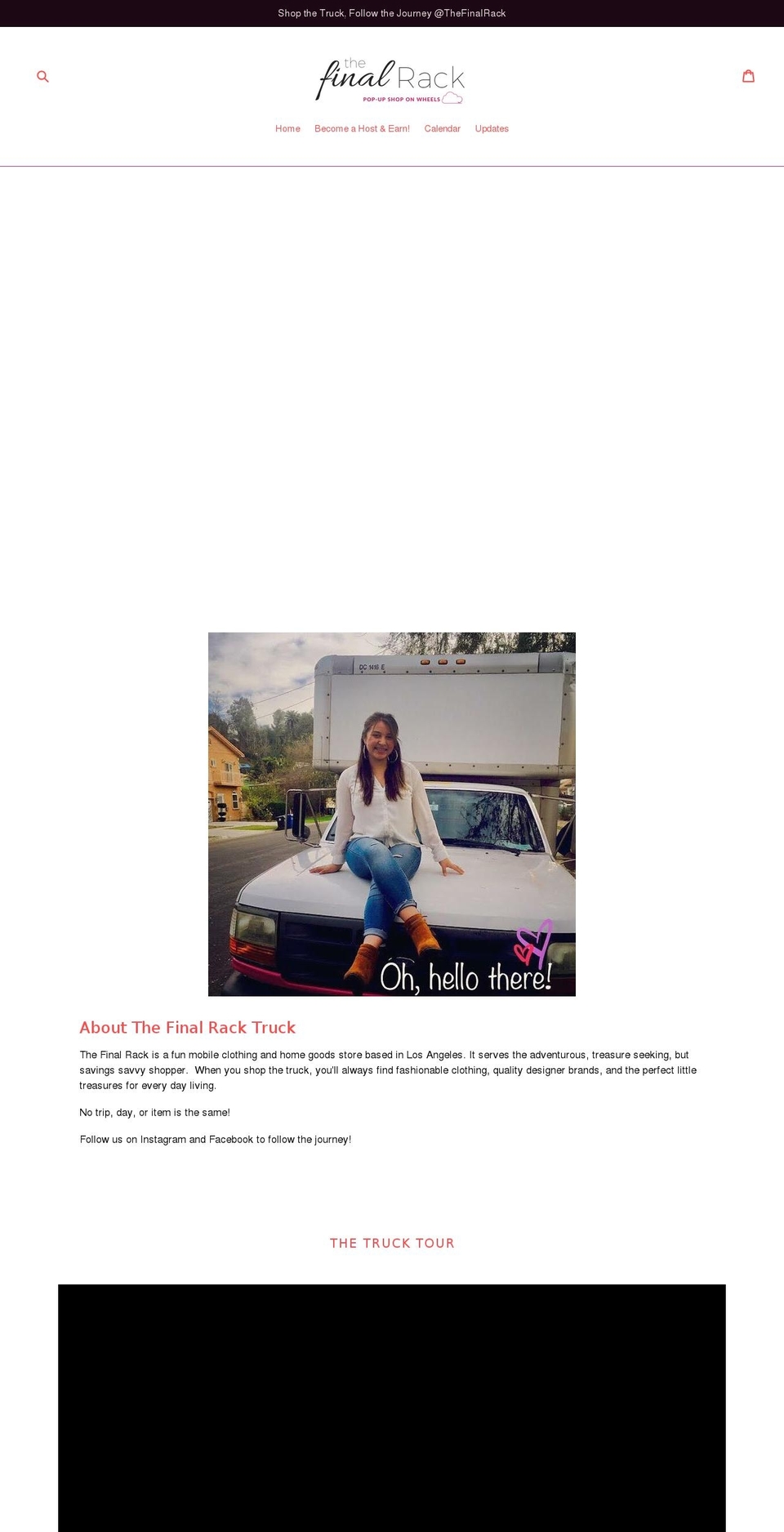Viewport: 784px width, 1532px height.
Task: Open the Calendar page
Action: [442, 129]
